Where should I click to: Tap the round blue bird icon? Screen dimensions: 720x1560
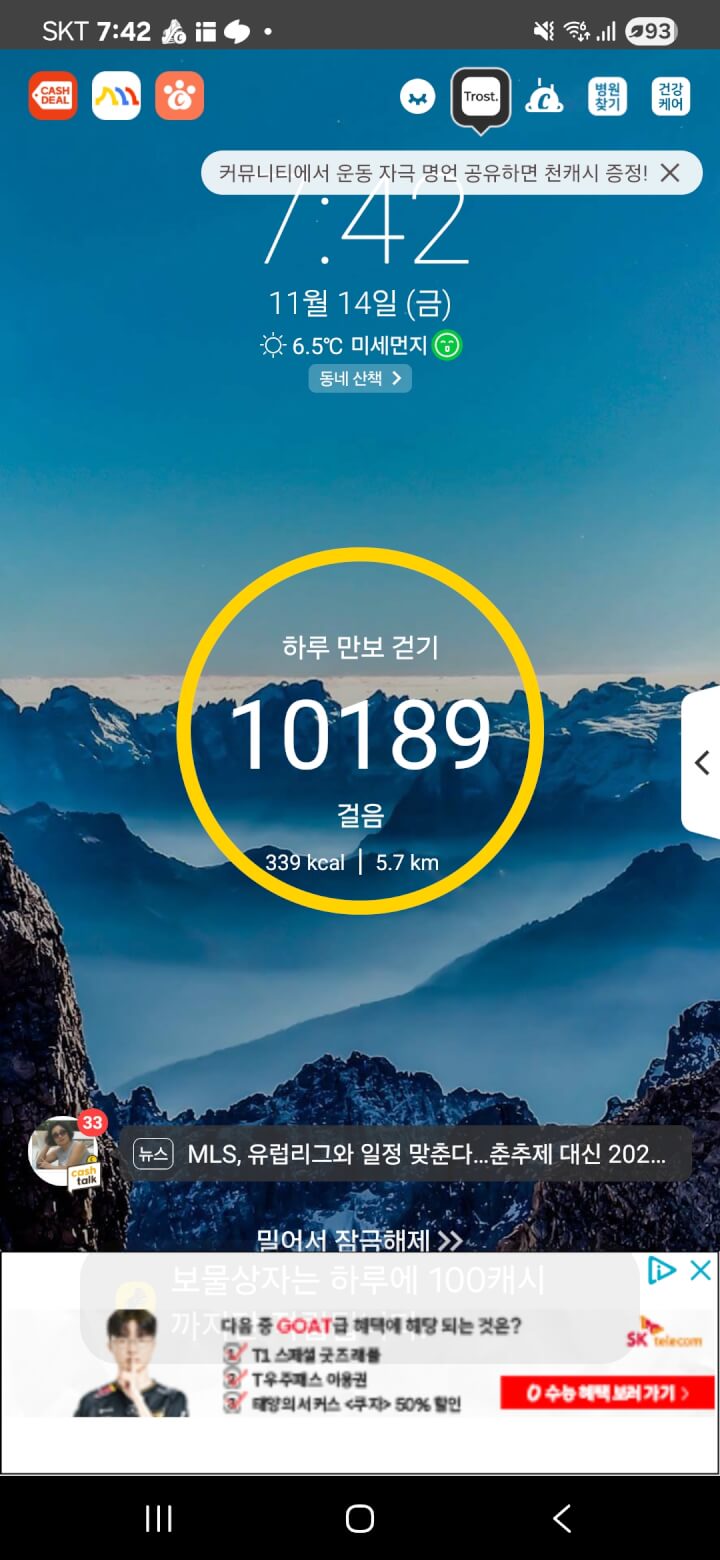(x=417, y=97)
